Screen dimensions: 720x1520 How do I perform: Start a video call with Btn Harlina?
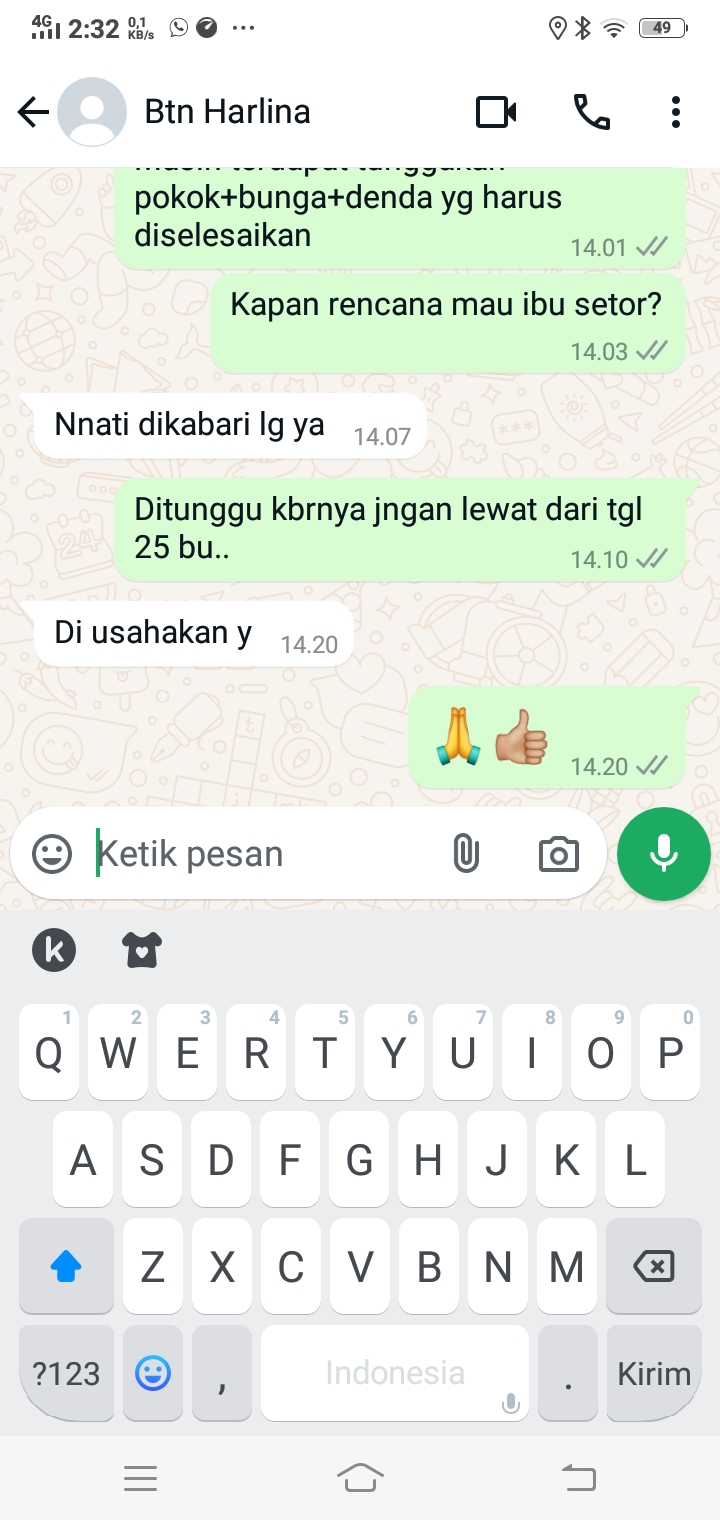[x=496, y=112]
